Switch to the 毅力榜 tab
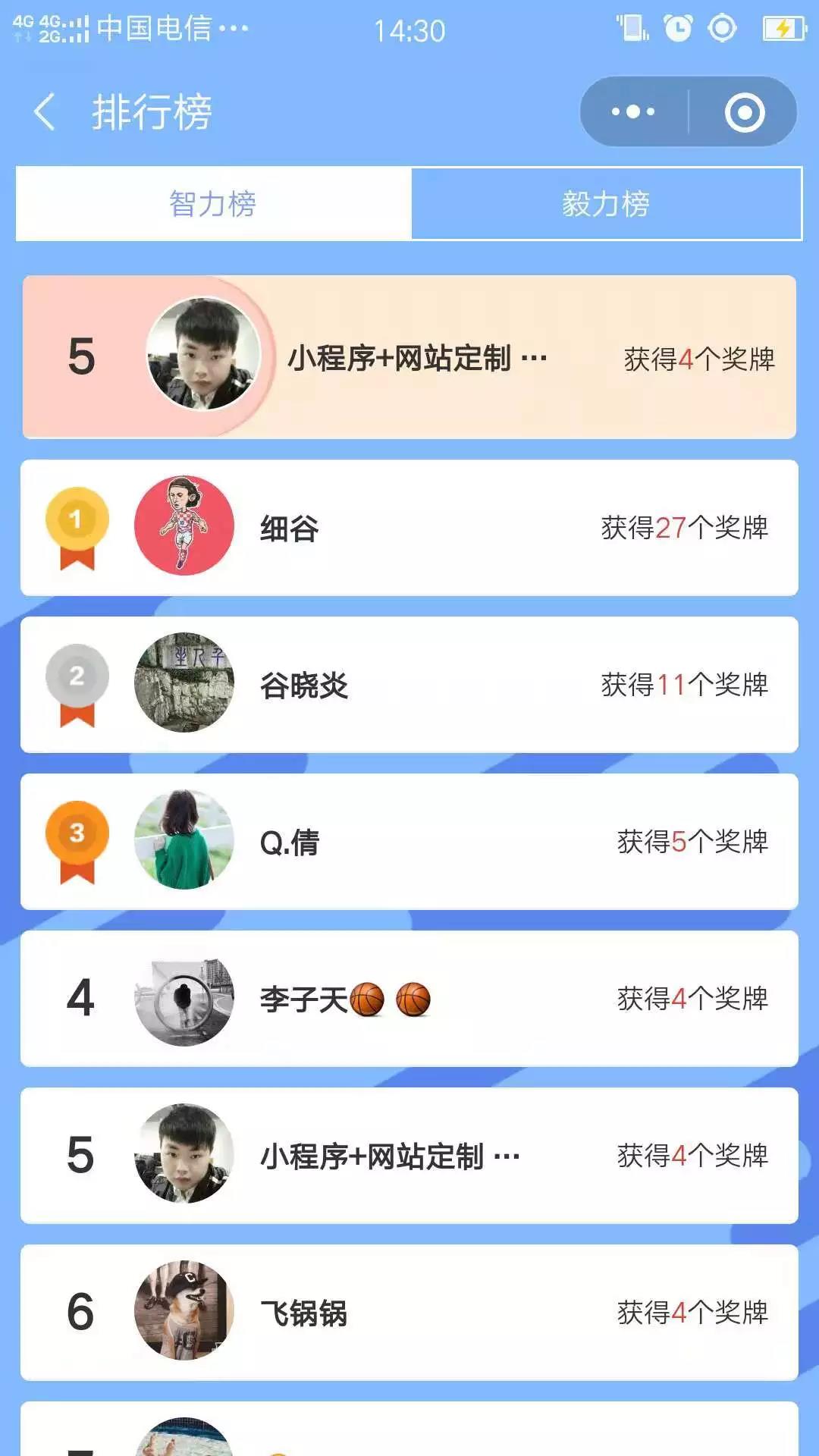 pyautogui.click(x=606, y=204)
